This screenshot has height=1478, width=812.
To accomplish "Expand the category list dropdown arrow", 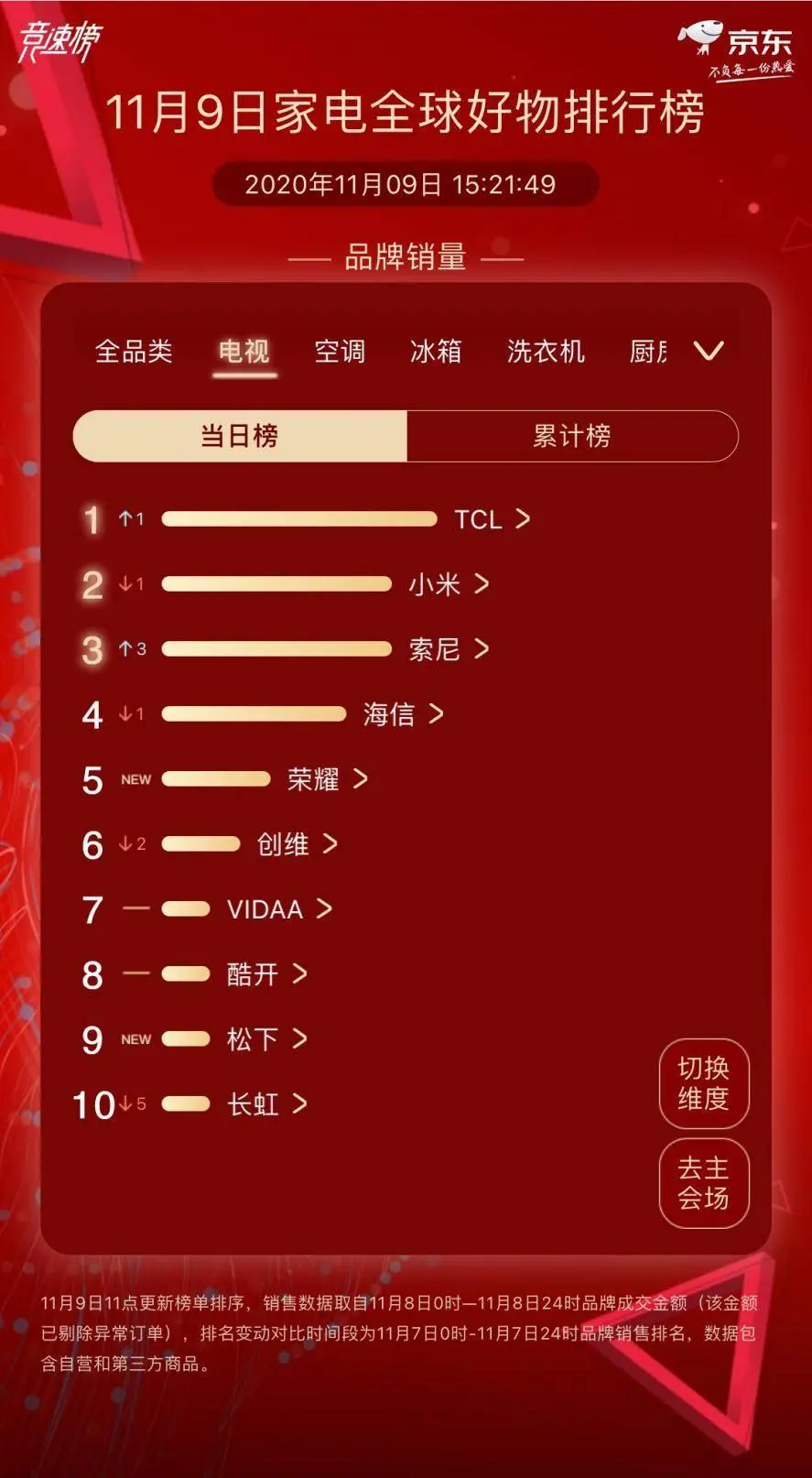I will pyautogui.click(x=709, y=351).
